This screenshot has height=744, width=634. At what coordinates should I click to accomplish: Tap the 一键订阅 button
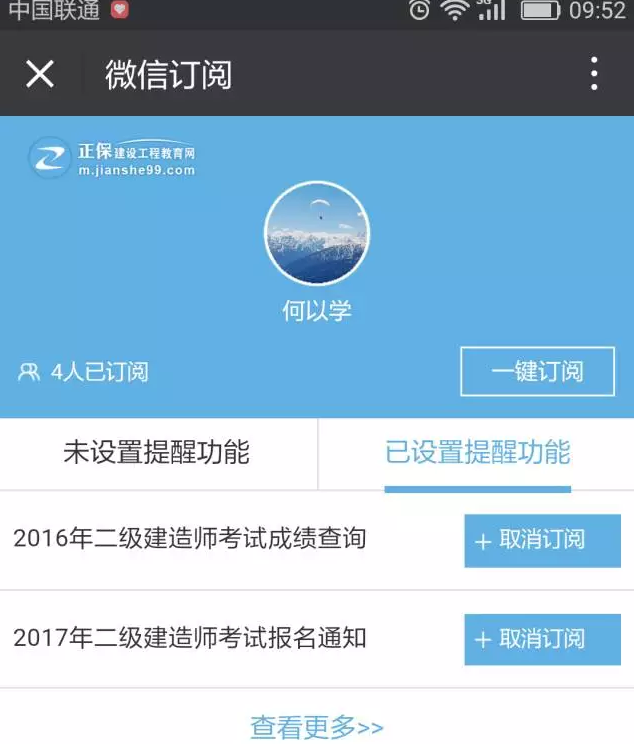537,372
